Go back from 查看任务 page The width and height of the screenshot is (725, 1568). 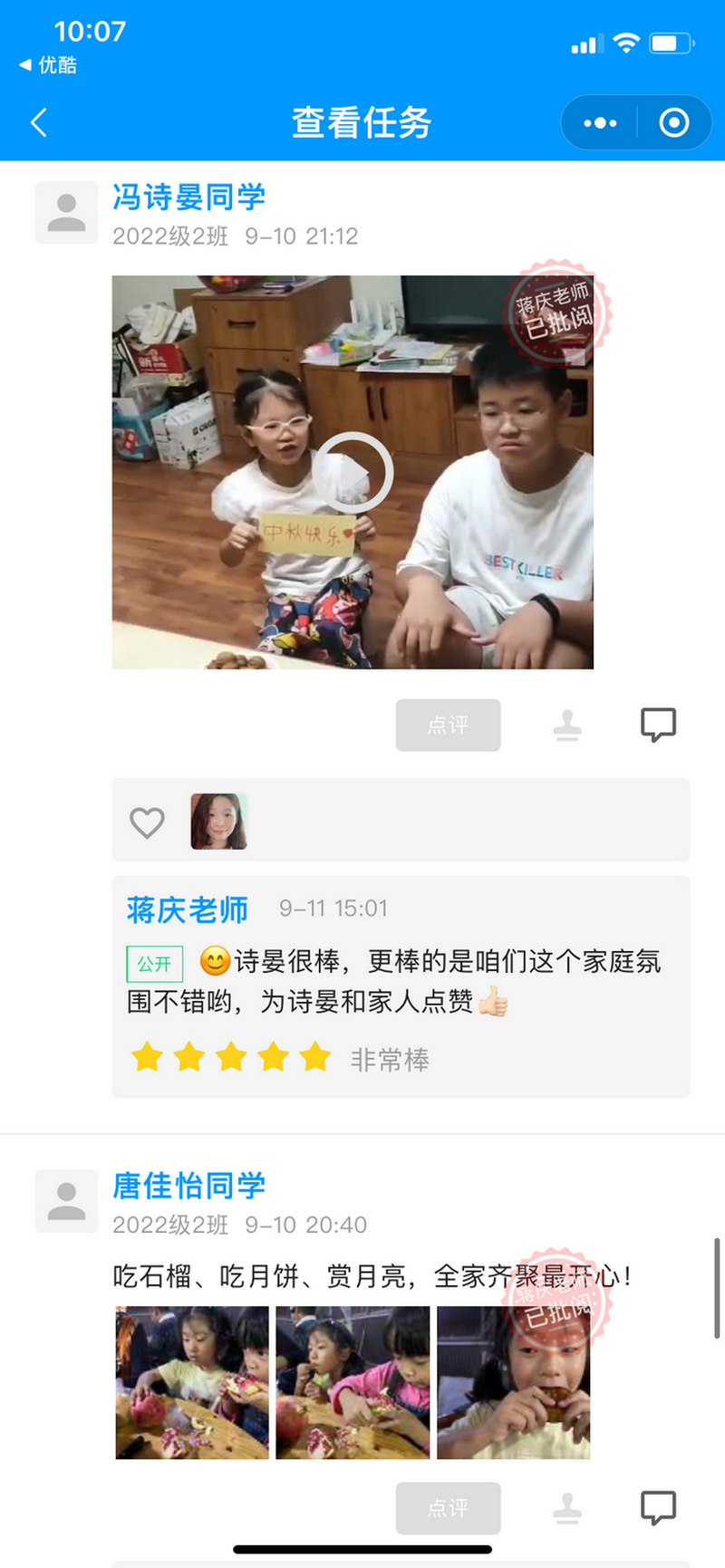pos(39,122)
